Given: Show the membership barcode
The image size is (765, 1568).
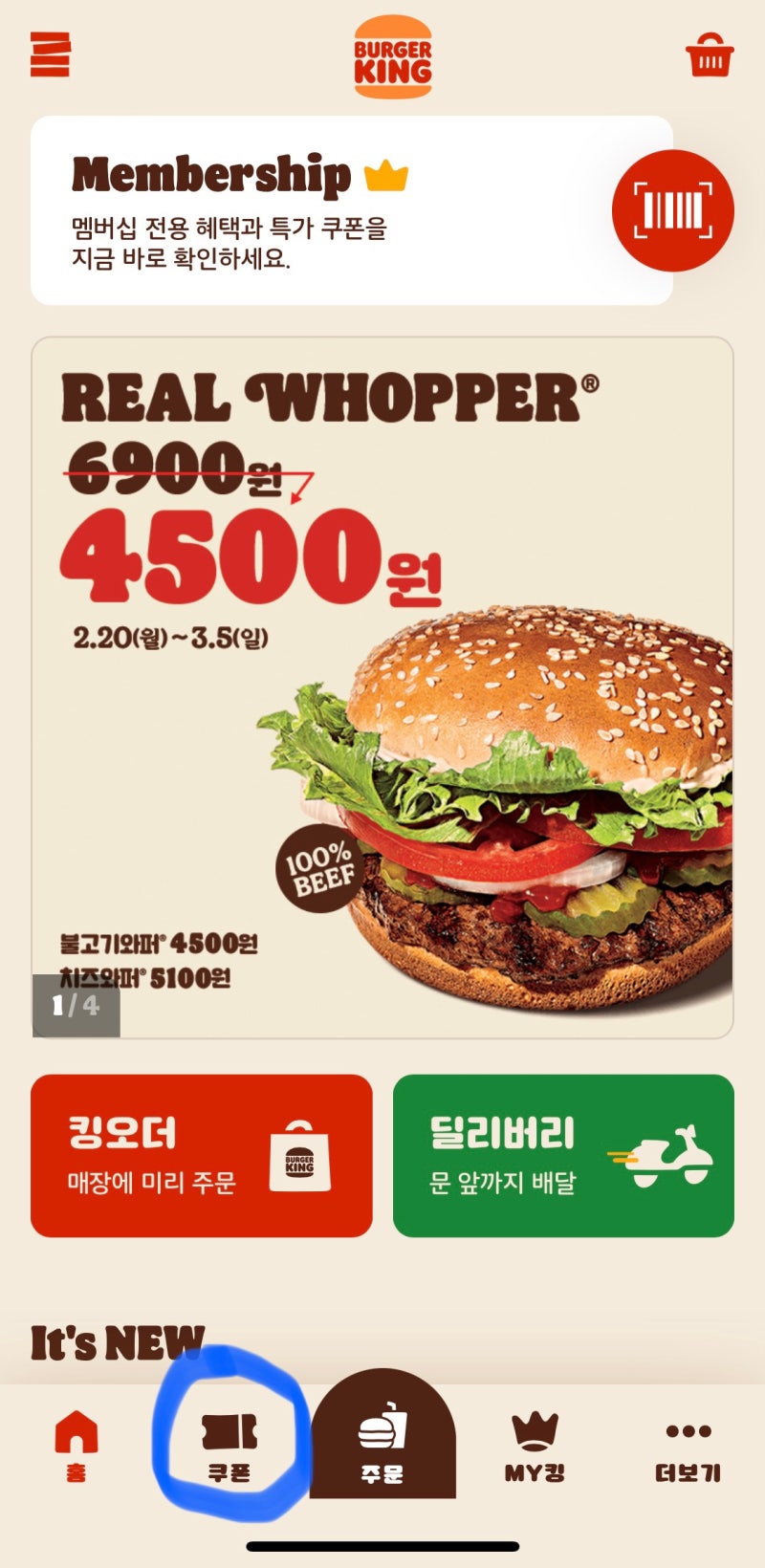Looking at the screenshot, I should [672, 210].
